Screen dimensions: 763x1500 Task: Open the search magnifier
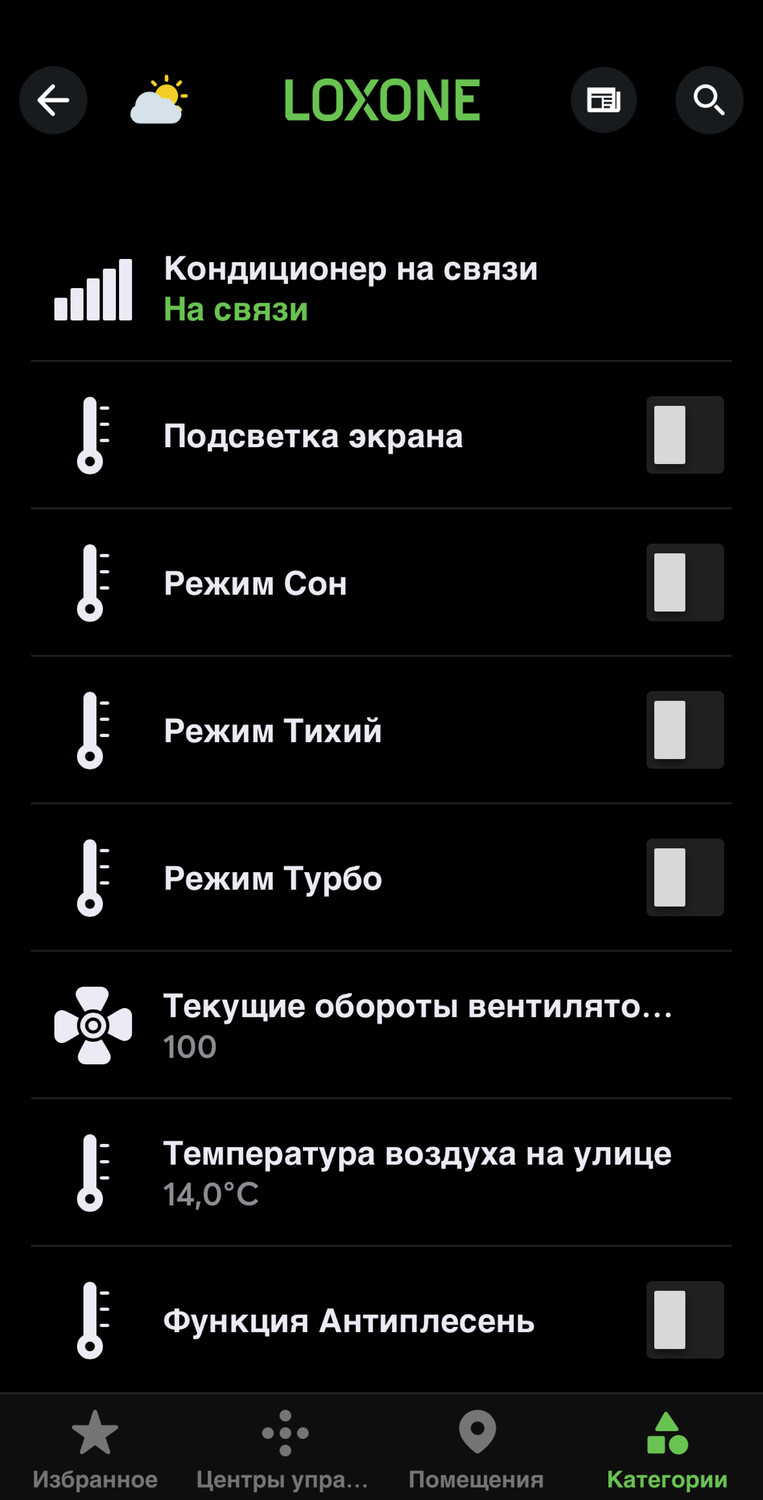pos(709,100)
